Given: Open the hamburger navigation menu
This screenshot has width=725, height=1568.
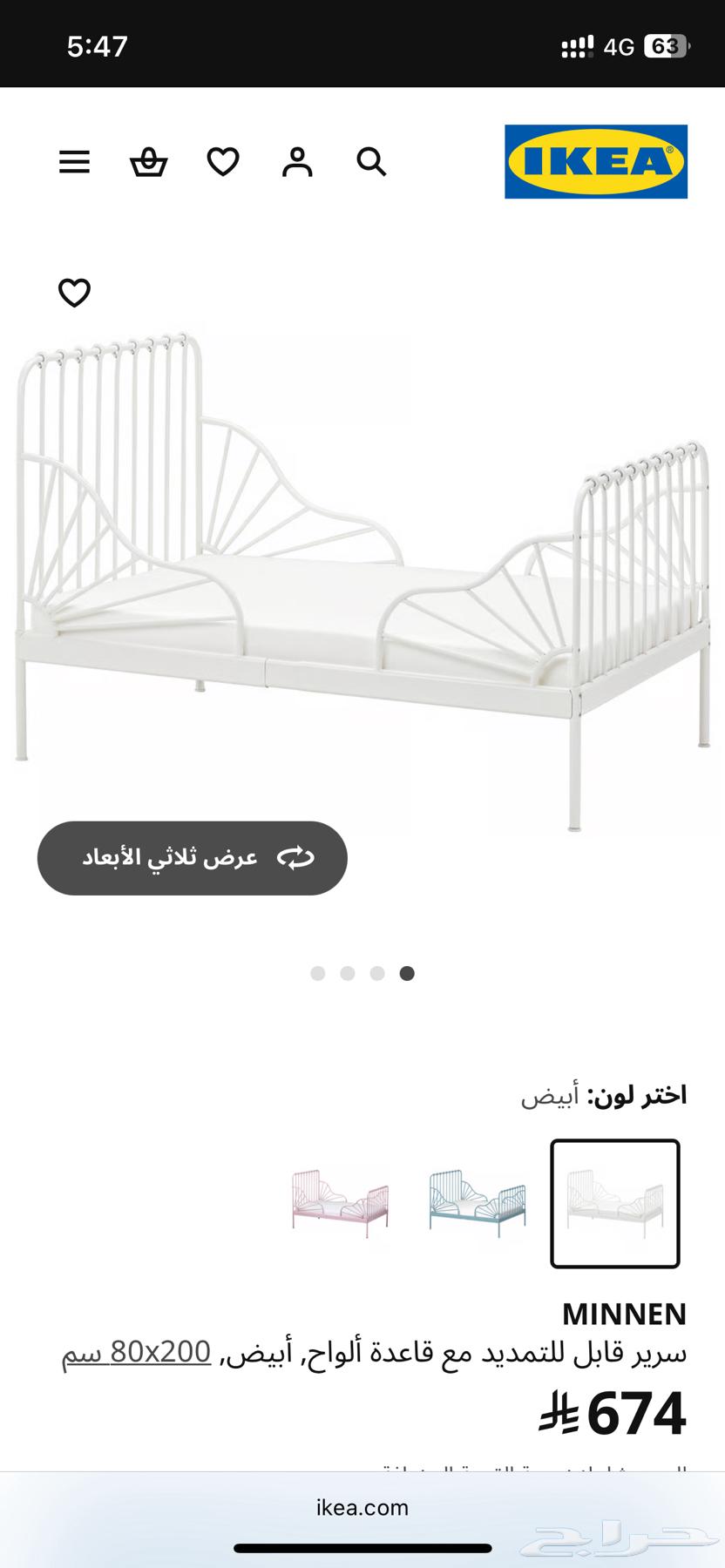Looking at the screenshot, I should [x=74, y=162].
